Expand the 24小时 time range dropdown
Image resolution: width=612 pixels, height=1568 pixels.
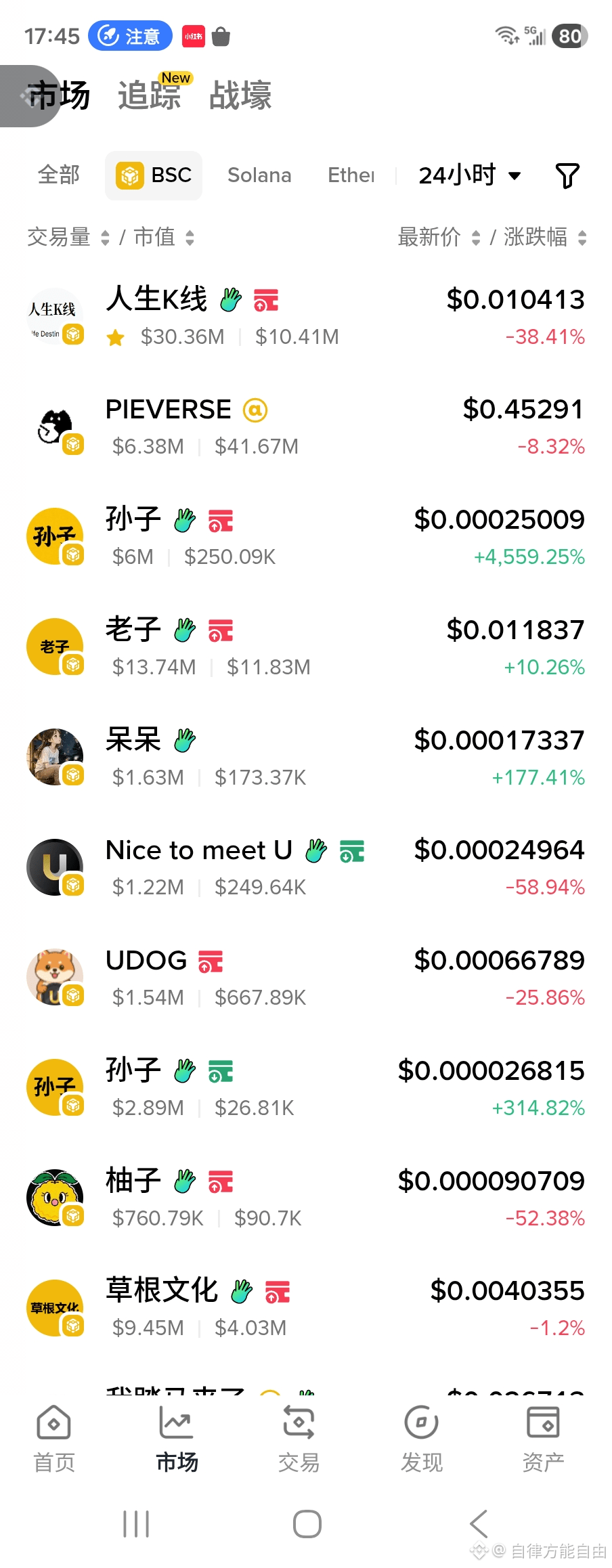point(469,175)
